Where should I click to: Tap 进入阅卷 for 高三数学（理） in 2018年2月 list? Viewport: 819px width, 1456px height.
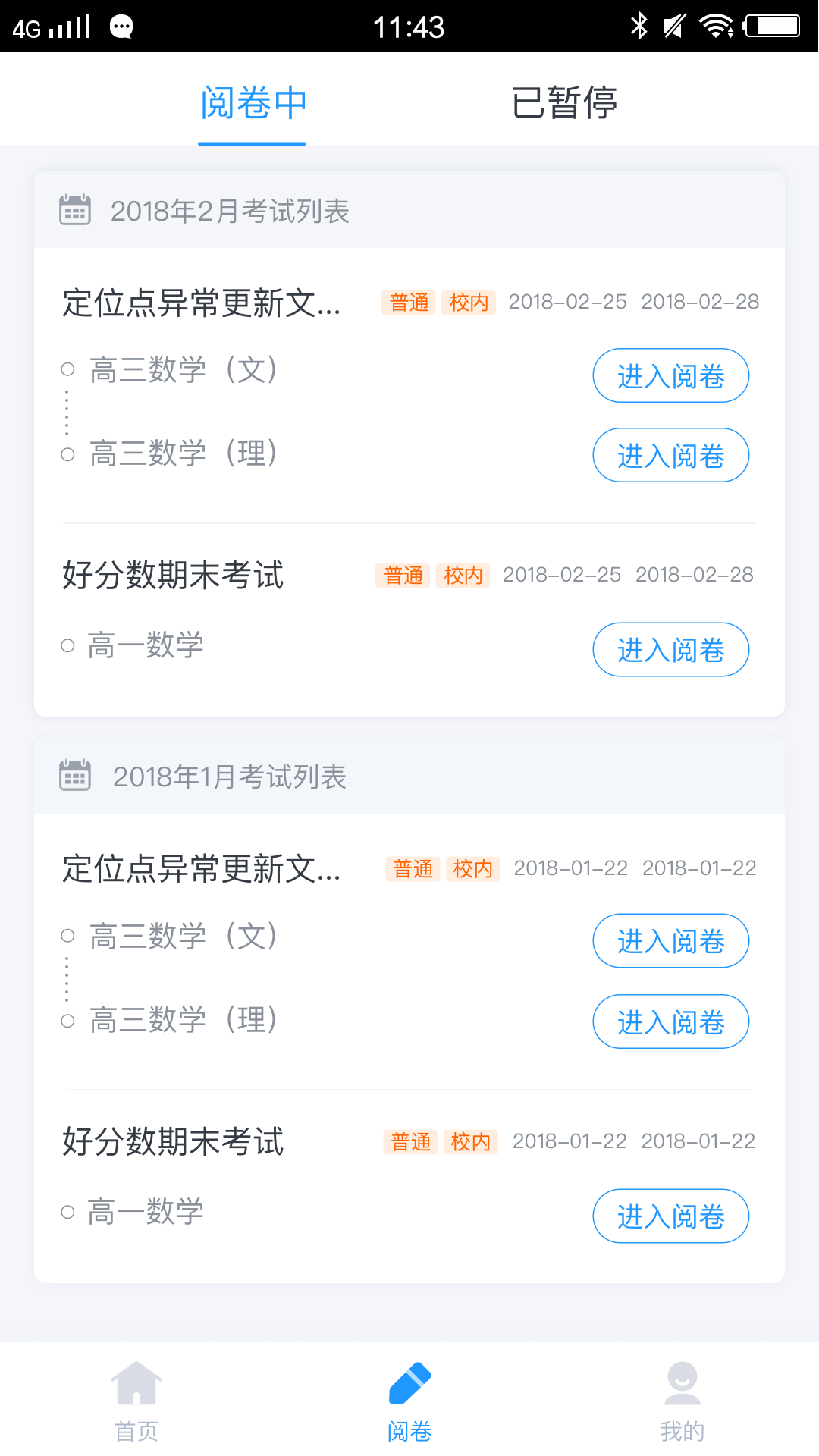pos(670,456)
